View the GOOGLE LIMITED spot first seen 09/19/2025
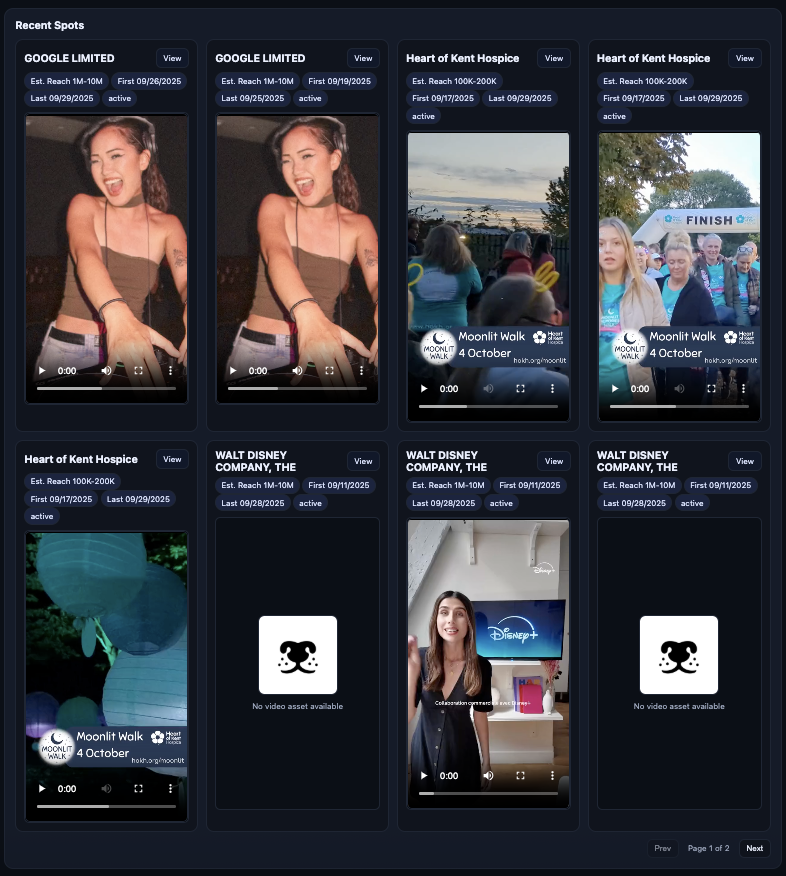This screenshot has height=876, width=786. 363,58
